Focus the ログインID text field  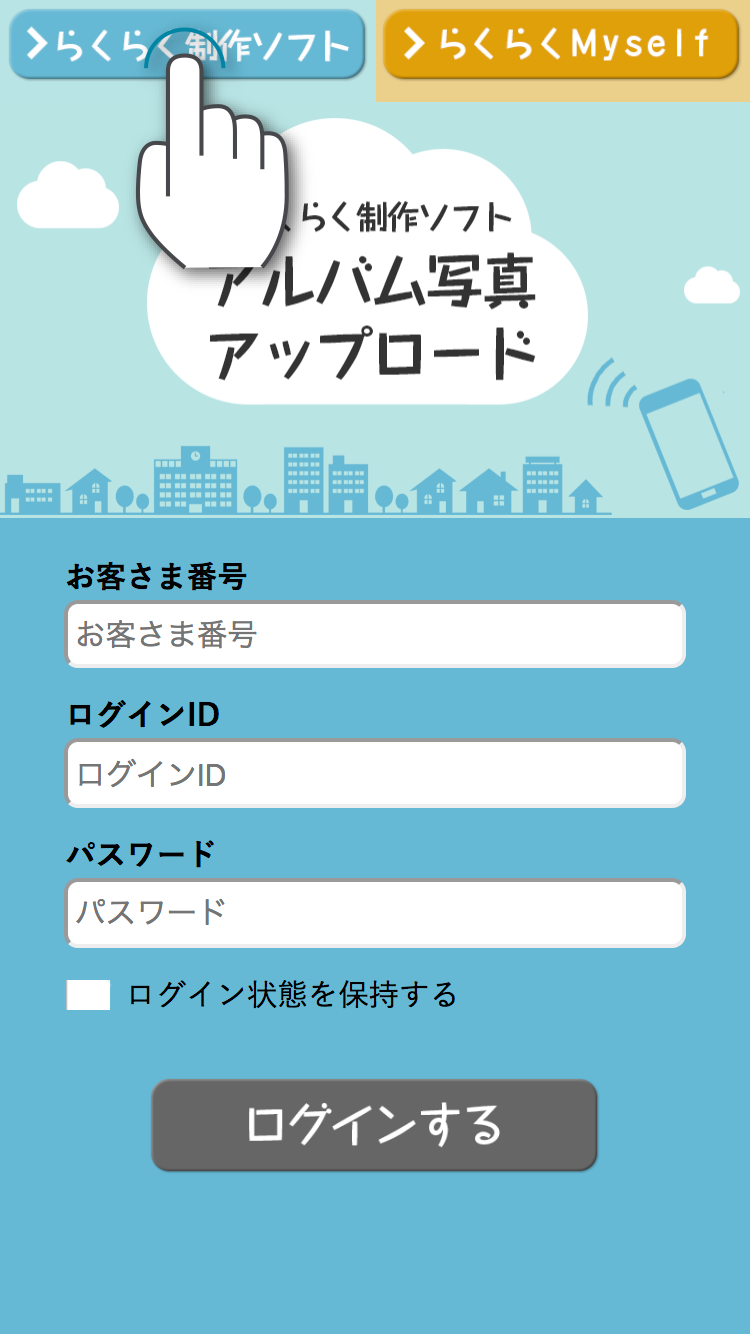point(375,774)
